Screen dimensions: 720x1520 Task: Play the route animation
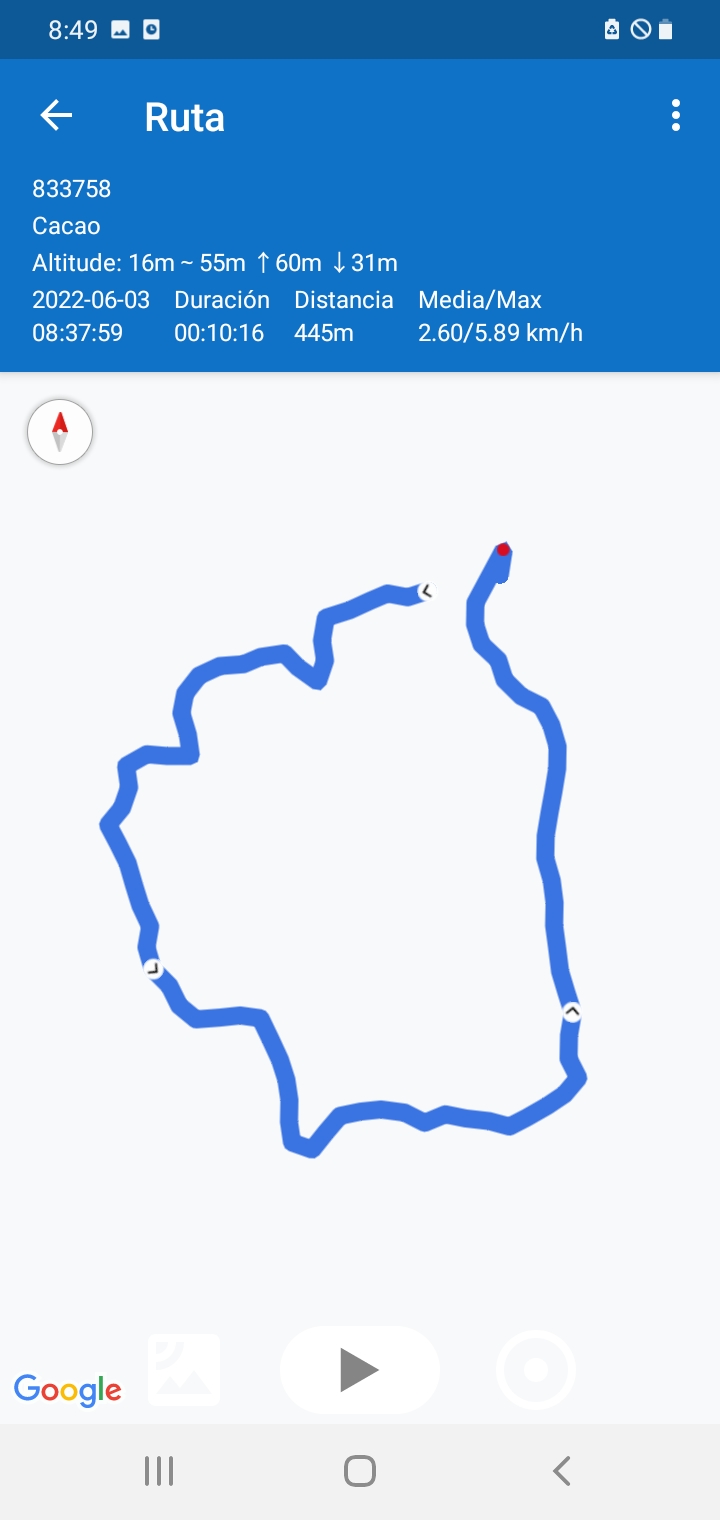pos(359,1370)
